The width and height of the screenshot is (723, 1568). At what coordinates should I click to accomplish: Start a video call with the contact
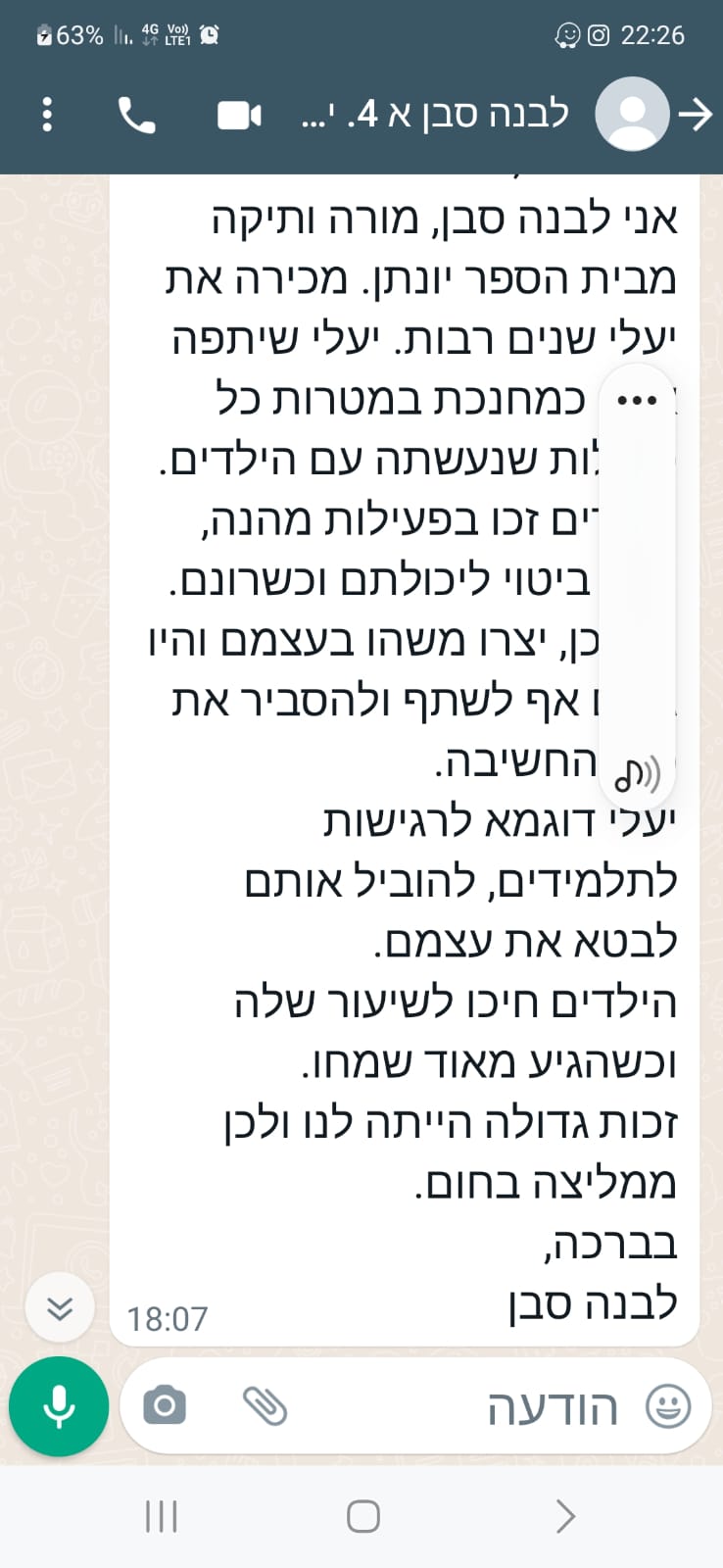pos(239,116)
